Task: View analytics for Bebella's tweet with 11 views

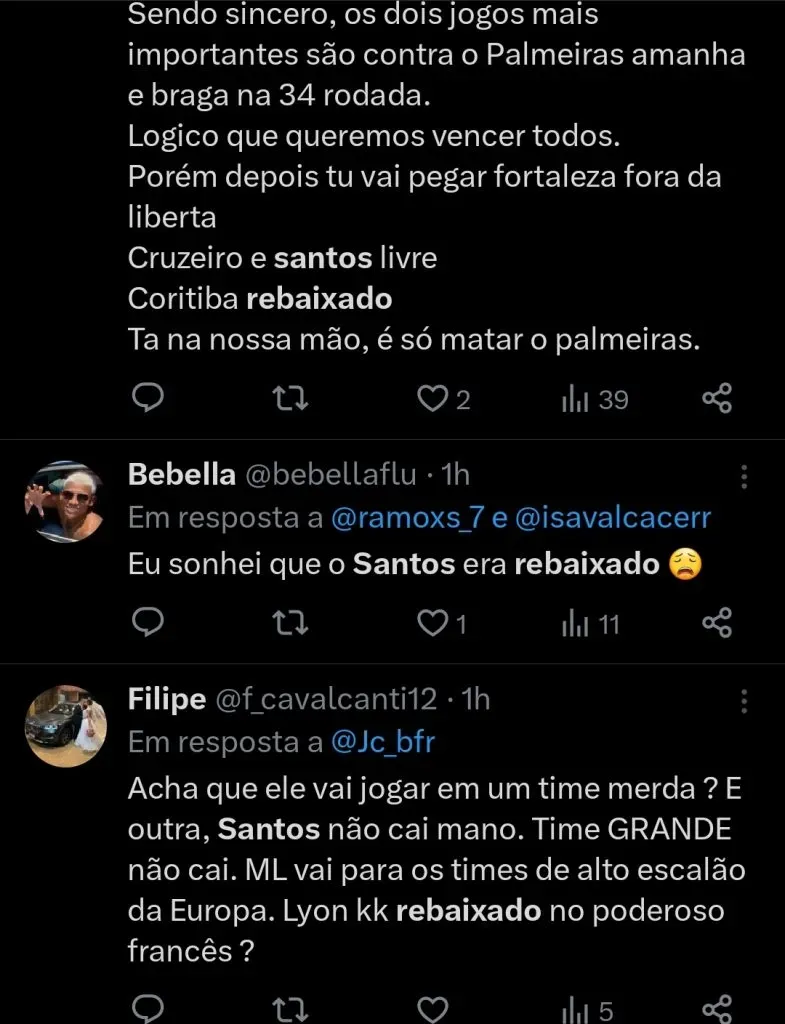Action: pos(590,624)
